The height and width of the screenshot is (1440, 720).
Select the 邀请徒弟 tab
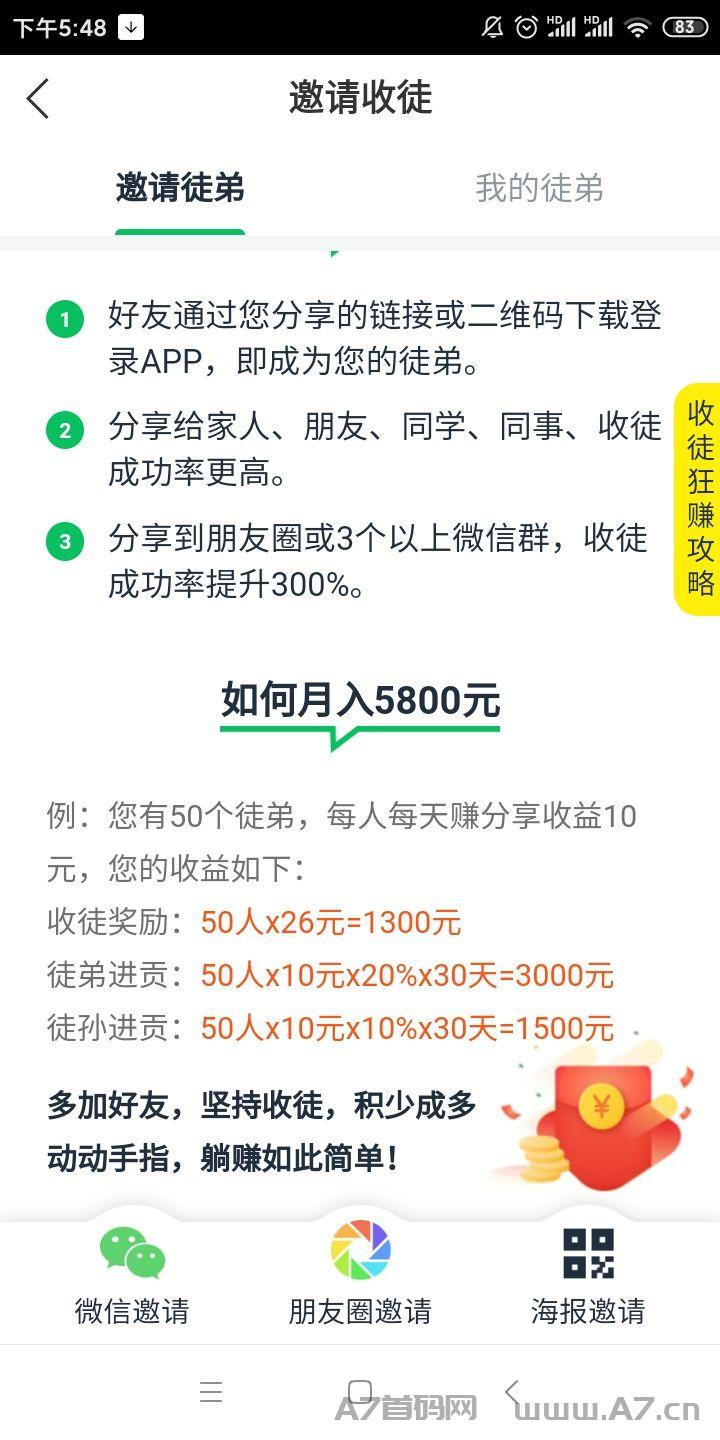click(x=180, y=187)
